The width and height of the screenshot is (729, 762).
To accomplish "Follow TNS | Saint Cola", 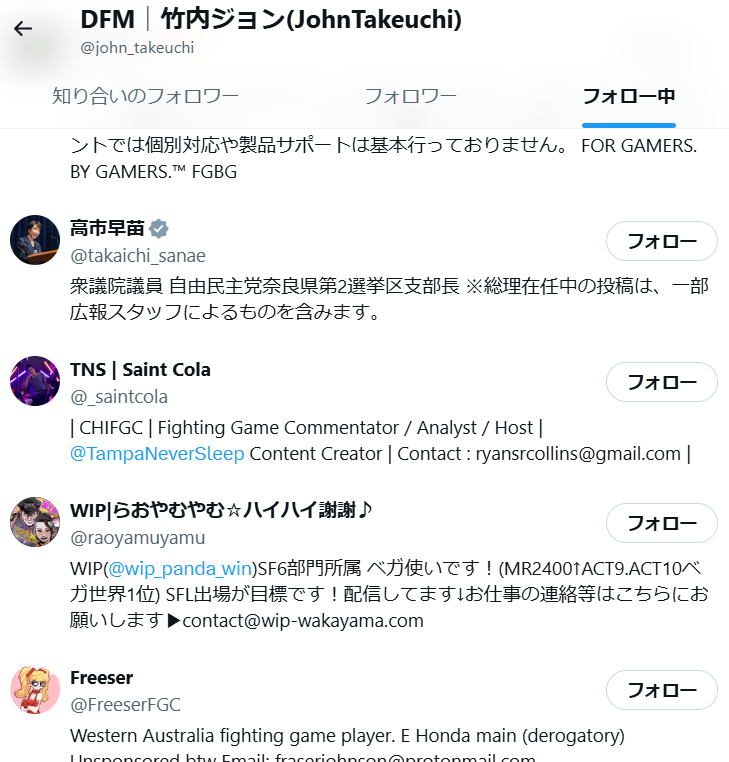I will (x=661, y=382).
